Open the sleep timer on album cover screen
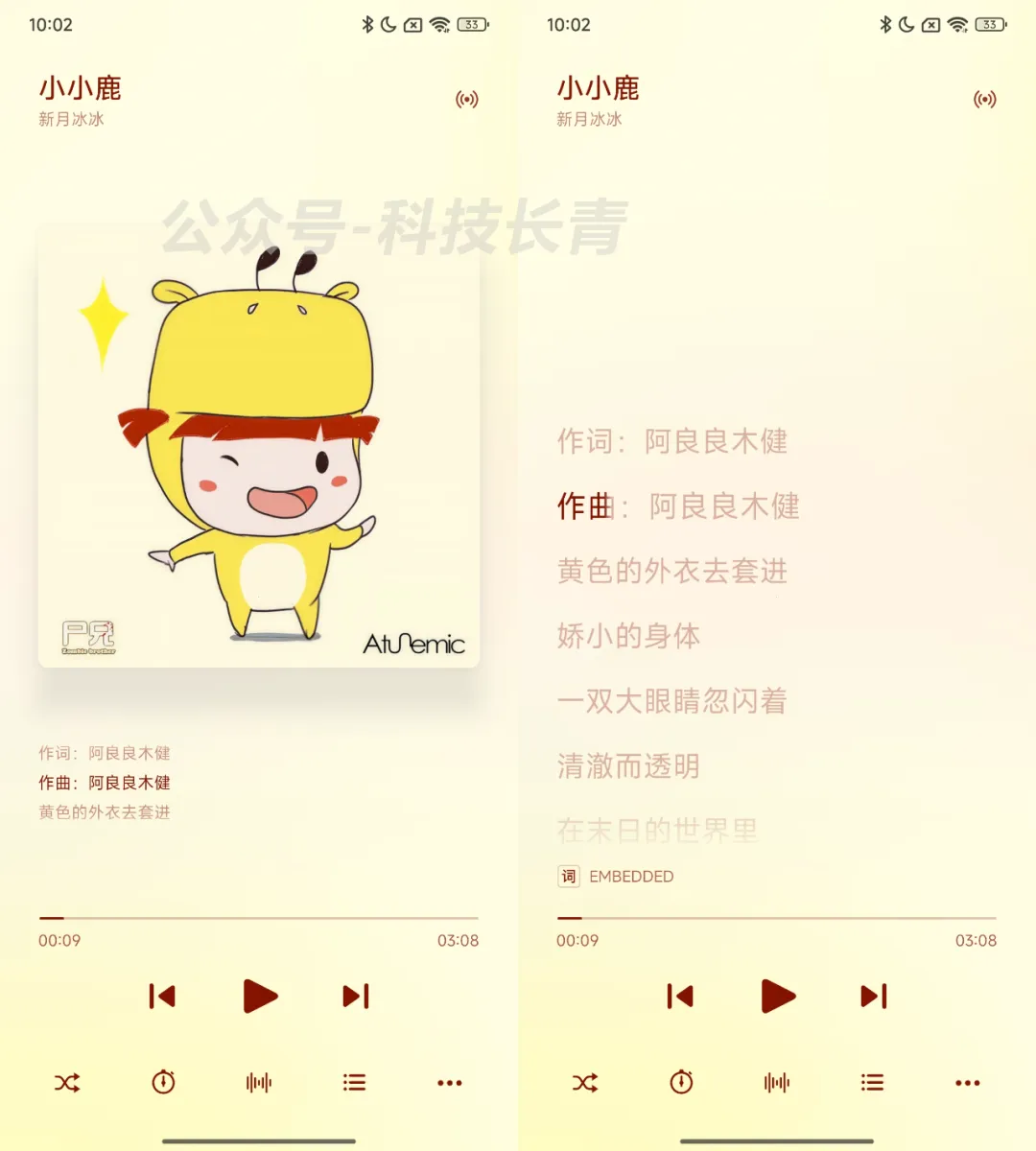 click(x=164, y=1083)
